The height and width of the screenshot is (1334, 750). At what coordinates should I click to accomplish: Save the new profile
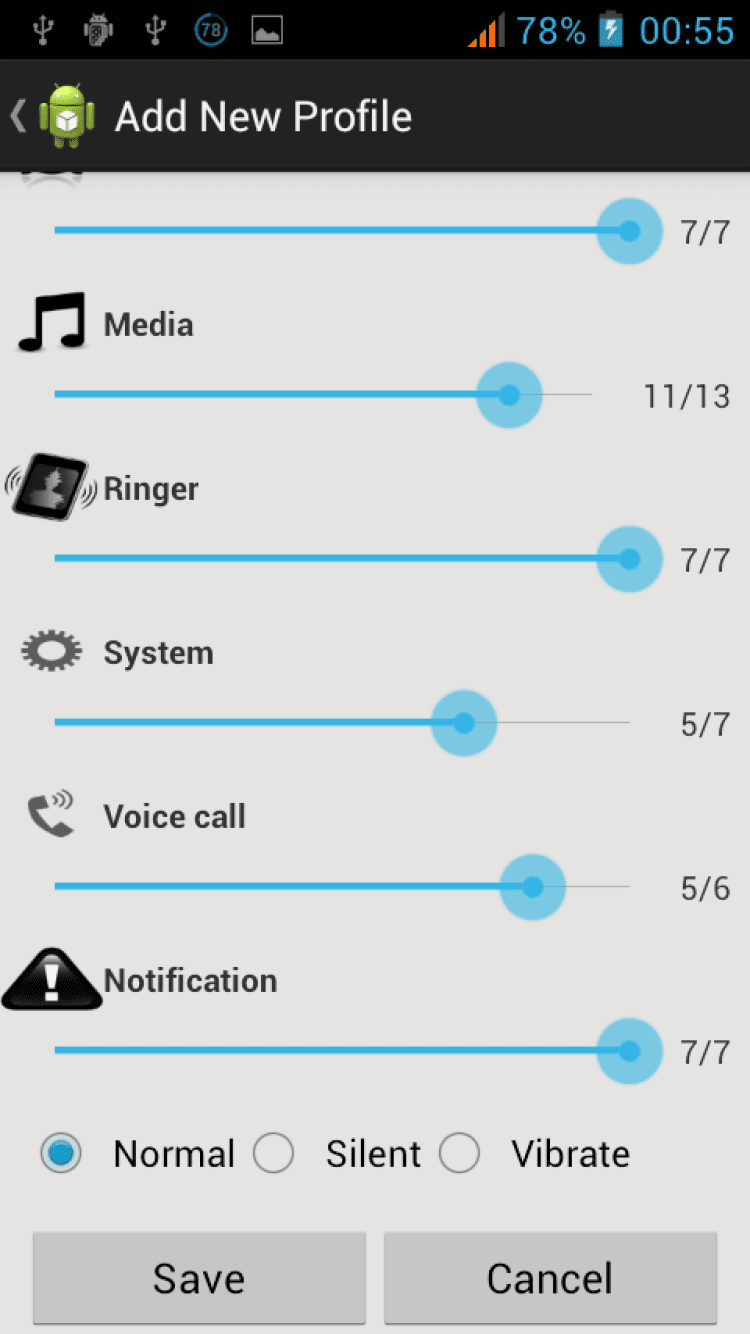[x=199, y=1278]
